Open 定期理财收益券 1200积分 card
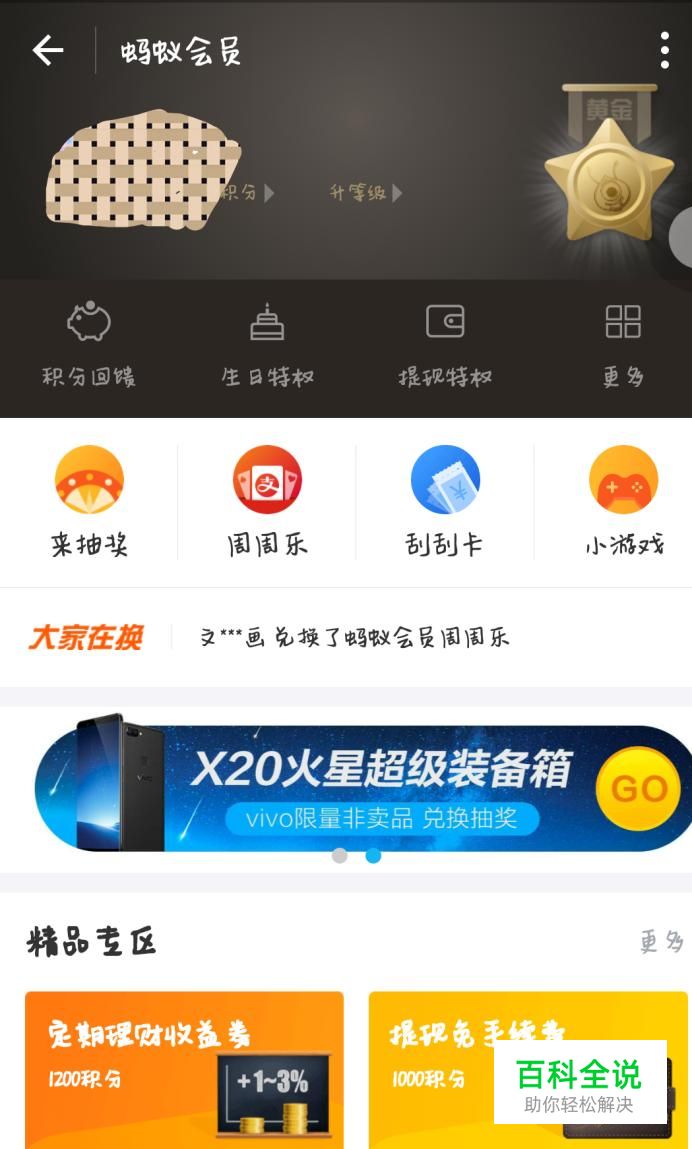 pyautogui.click(x=184, y=1068)
